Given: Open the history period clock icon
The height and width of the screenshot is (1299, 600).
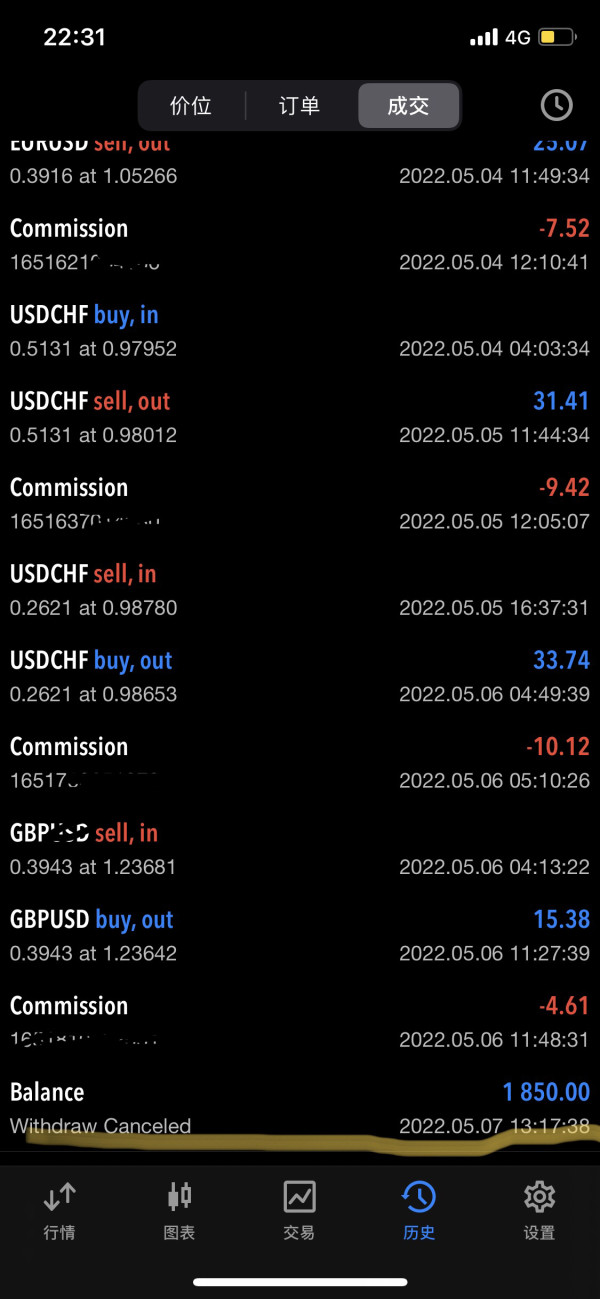Looking at the screenshot, I should coord(556,105).
